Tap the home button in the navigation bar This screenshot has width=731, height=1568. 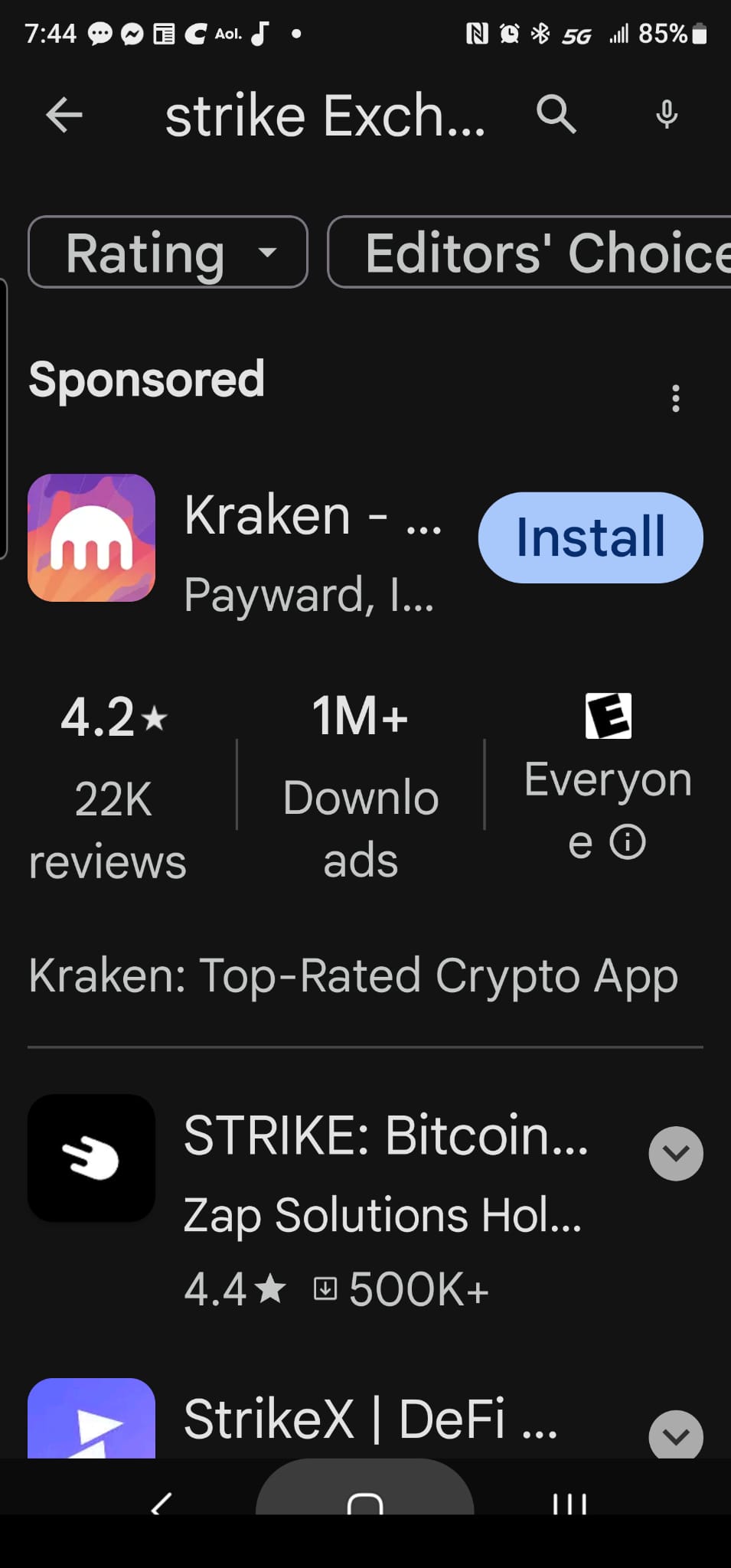click(x=365, y=1503)
